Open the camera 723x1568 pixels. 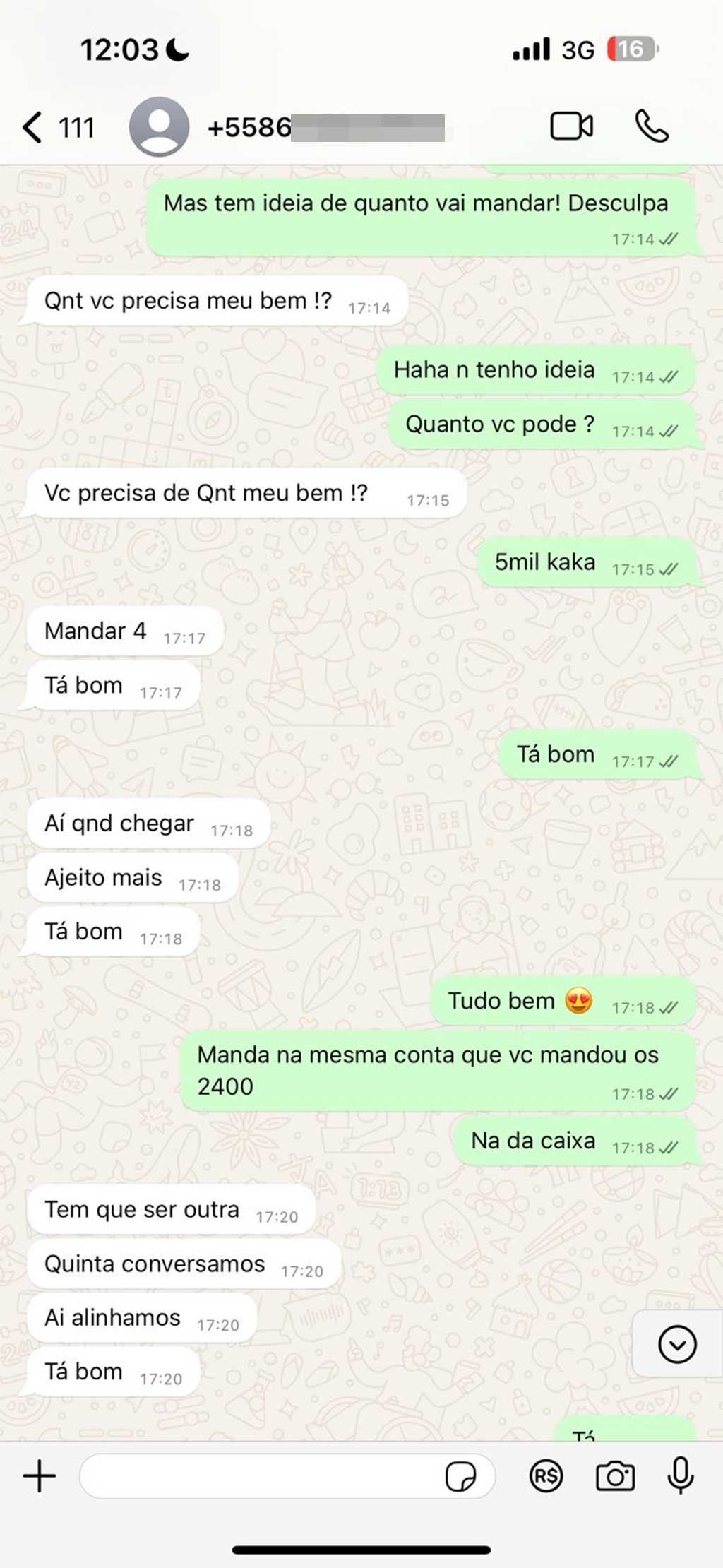(x=615, y=1476)
